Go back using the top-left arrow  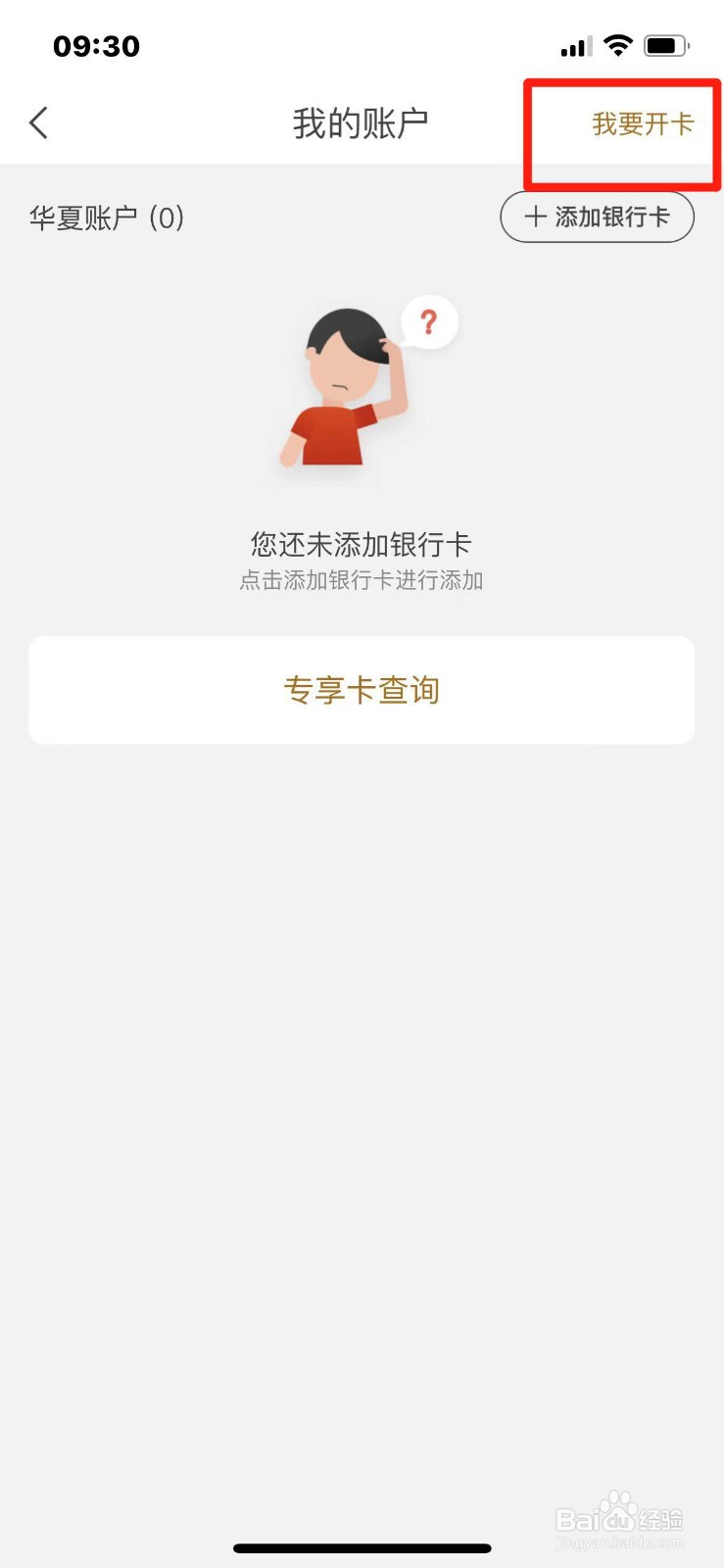click(39, 123)
